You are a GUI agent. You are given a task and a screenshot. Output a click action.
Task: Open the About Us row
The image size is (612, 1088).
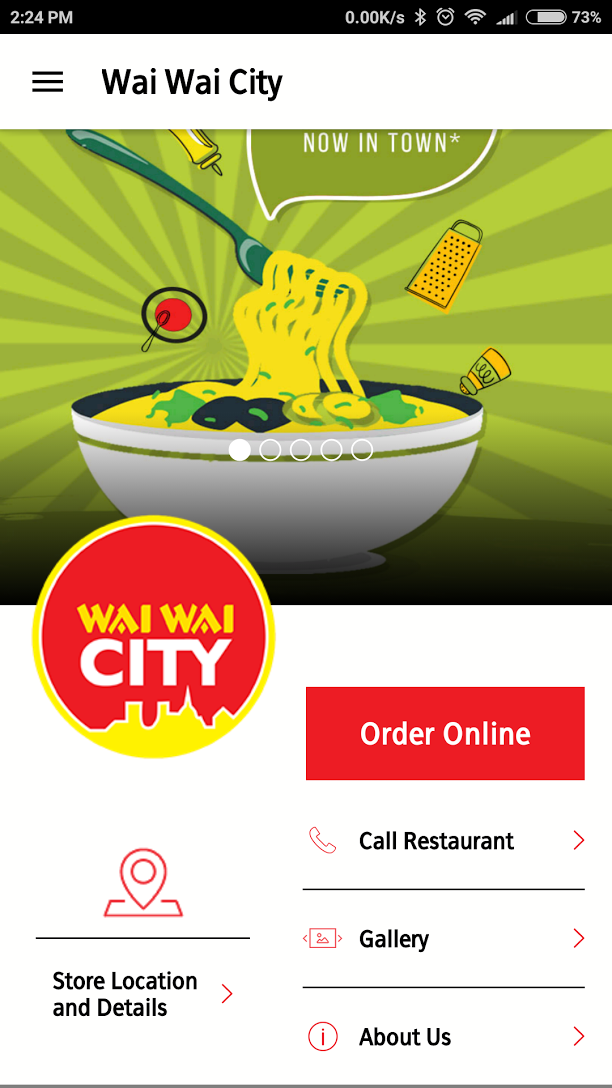click(x=443, y=1037)
